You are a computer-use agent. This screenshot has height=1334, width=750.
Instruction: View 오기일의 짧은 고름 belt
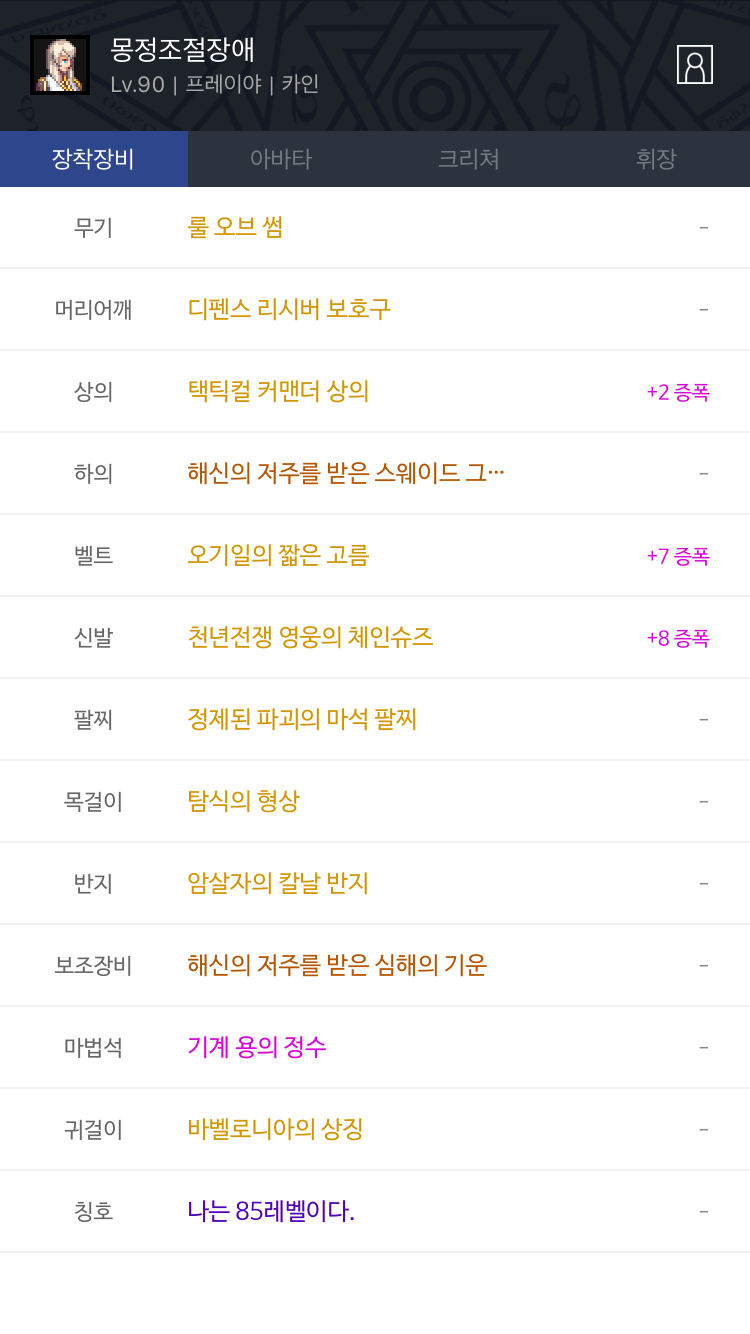[x=375, y=556]
